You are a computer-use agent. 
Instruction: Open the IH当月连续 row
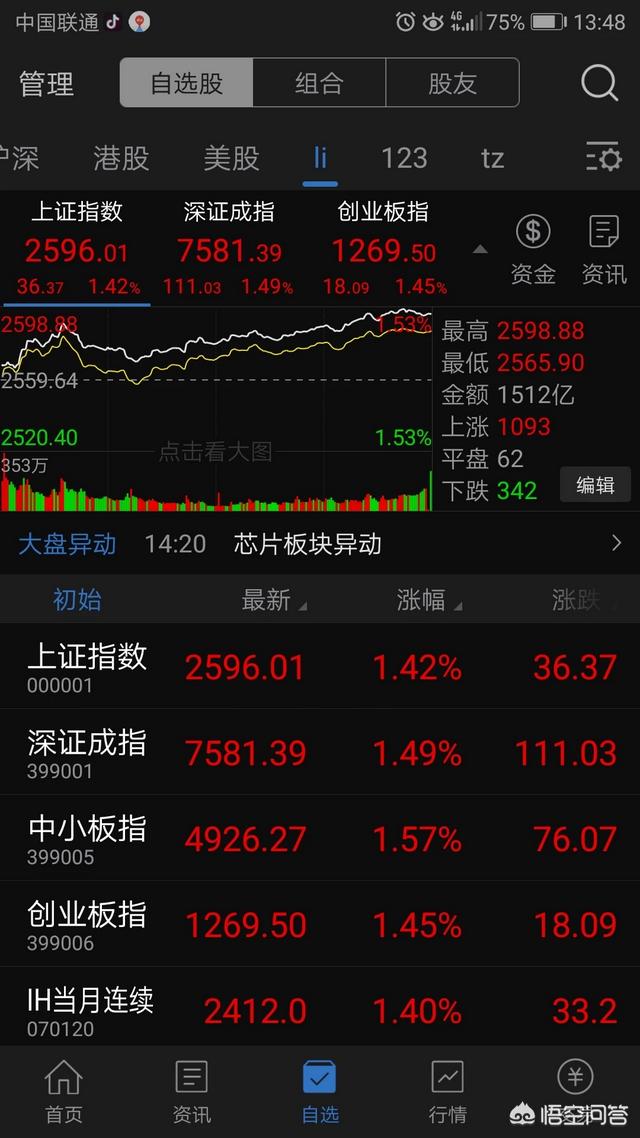tap(320, 1009)
